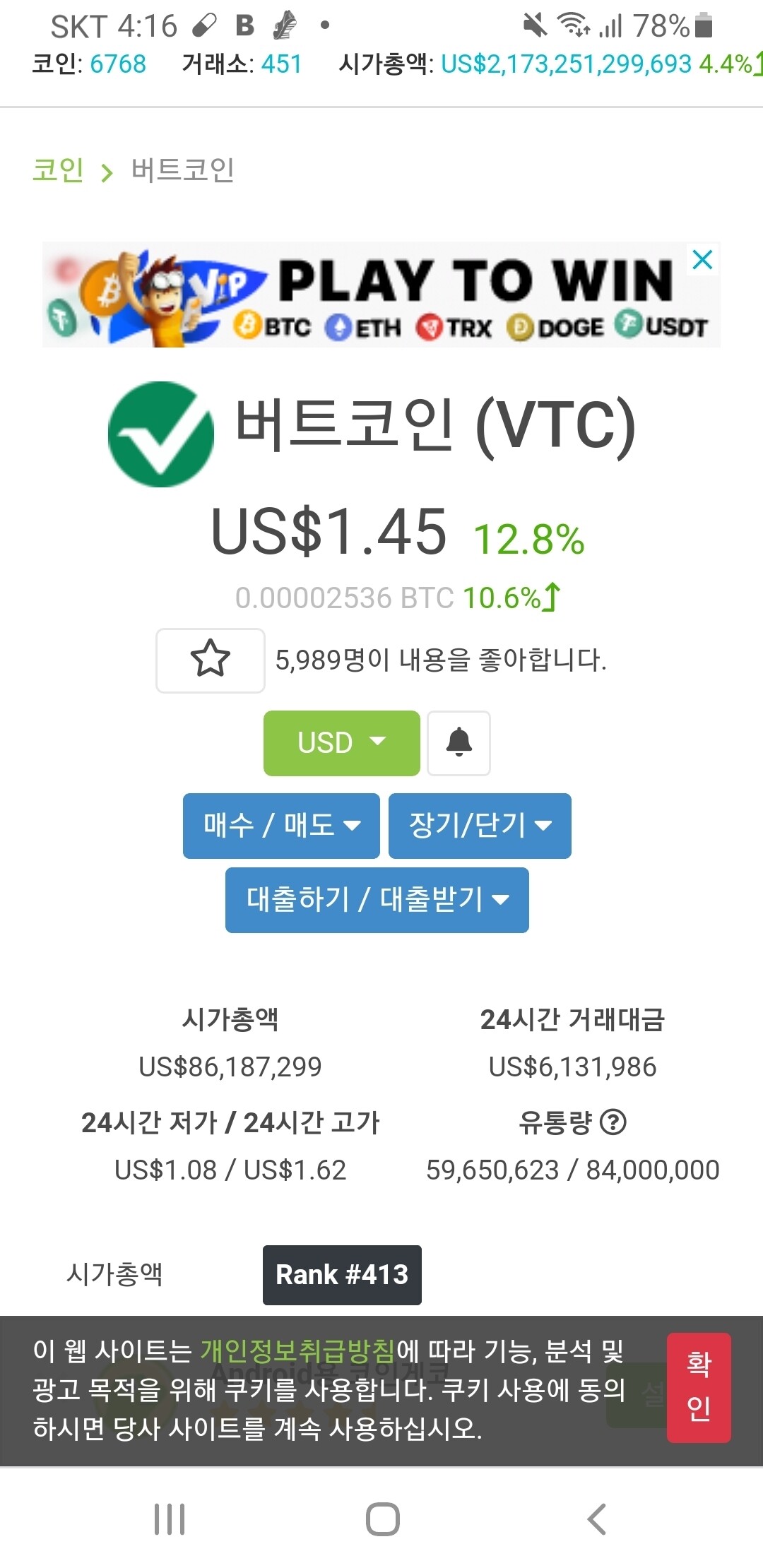The height and width of the screenshot is (1568, 763).
Task: Open the price alert bell icon
Action: click(458, 742)
